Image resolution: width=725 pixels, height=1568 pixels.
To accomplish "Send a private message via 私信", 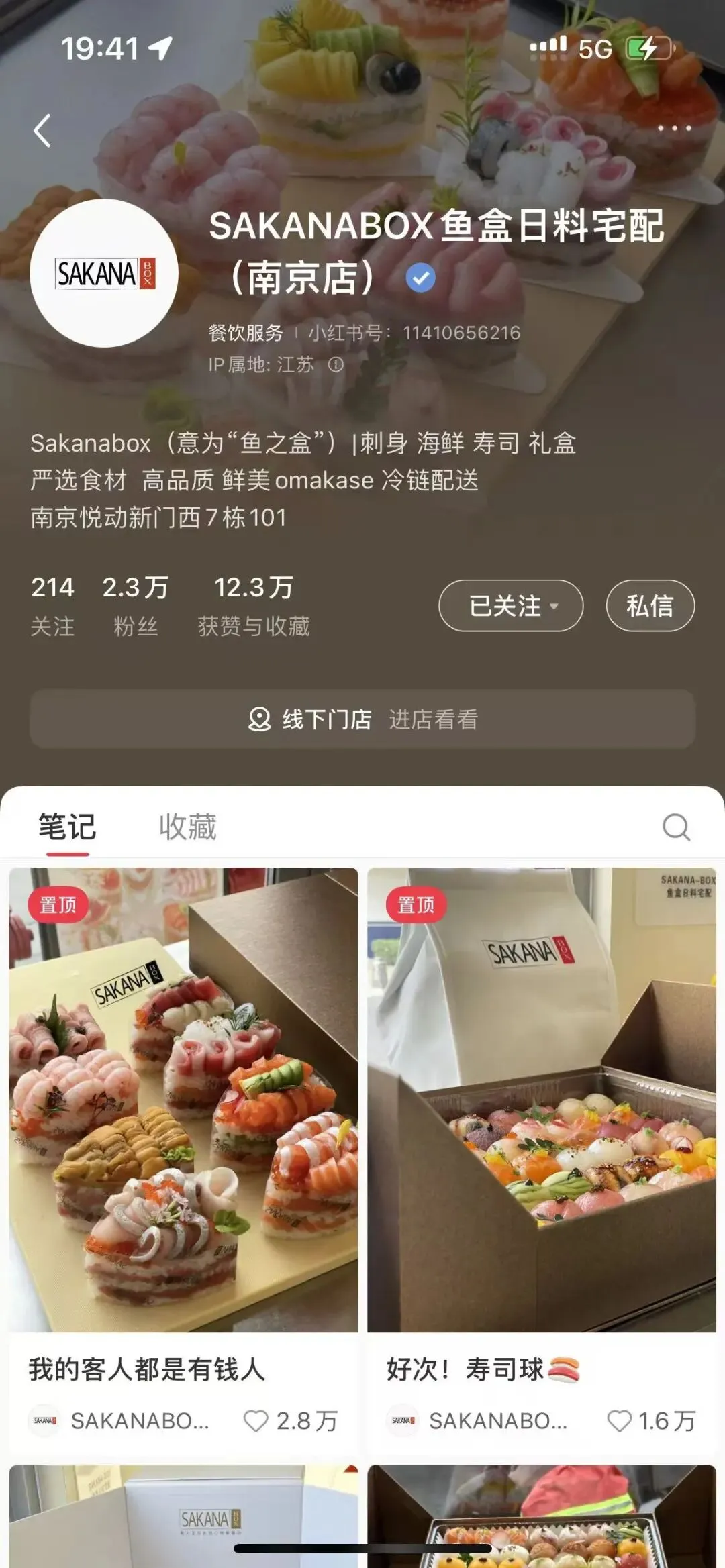I will [650, 606].
